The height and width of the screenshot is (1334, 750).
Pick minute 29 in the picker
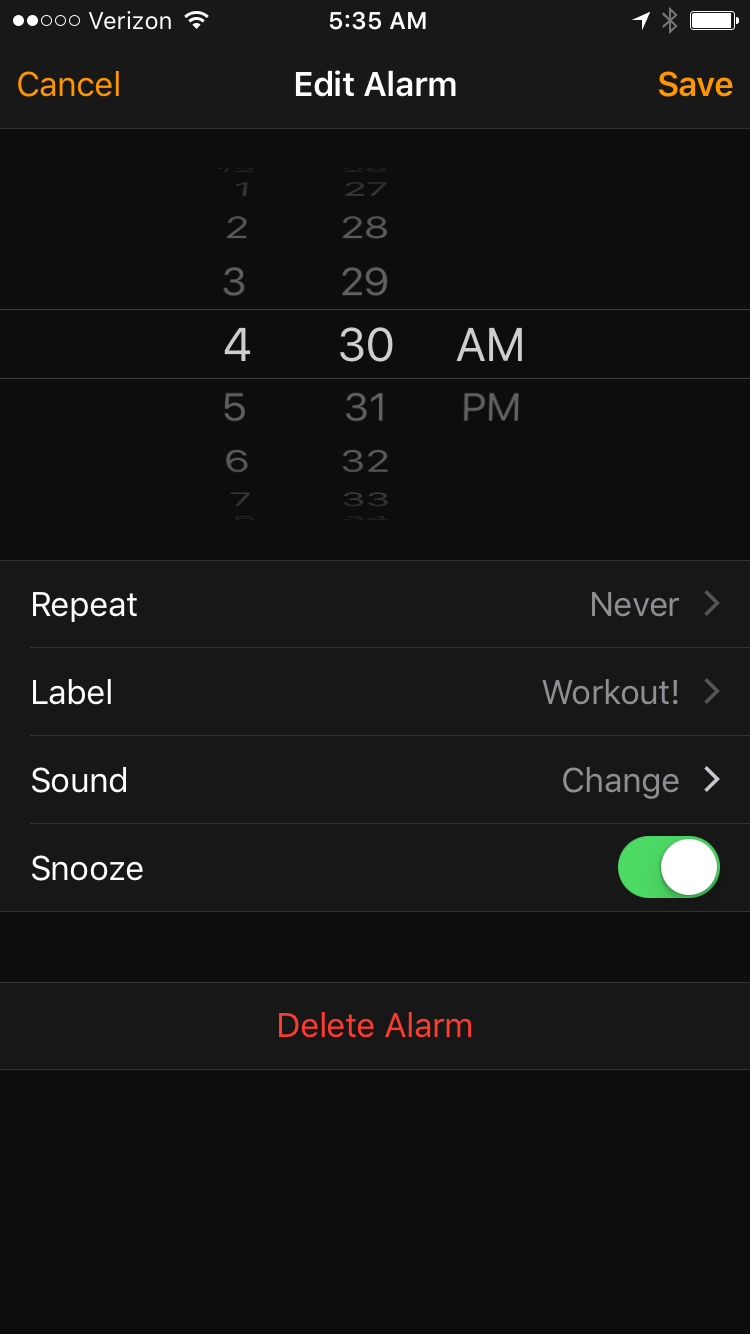point(365,282)
